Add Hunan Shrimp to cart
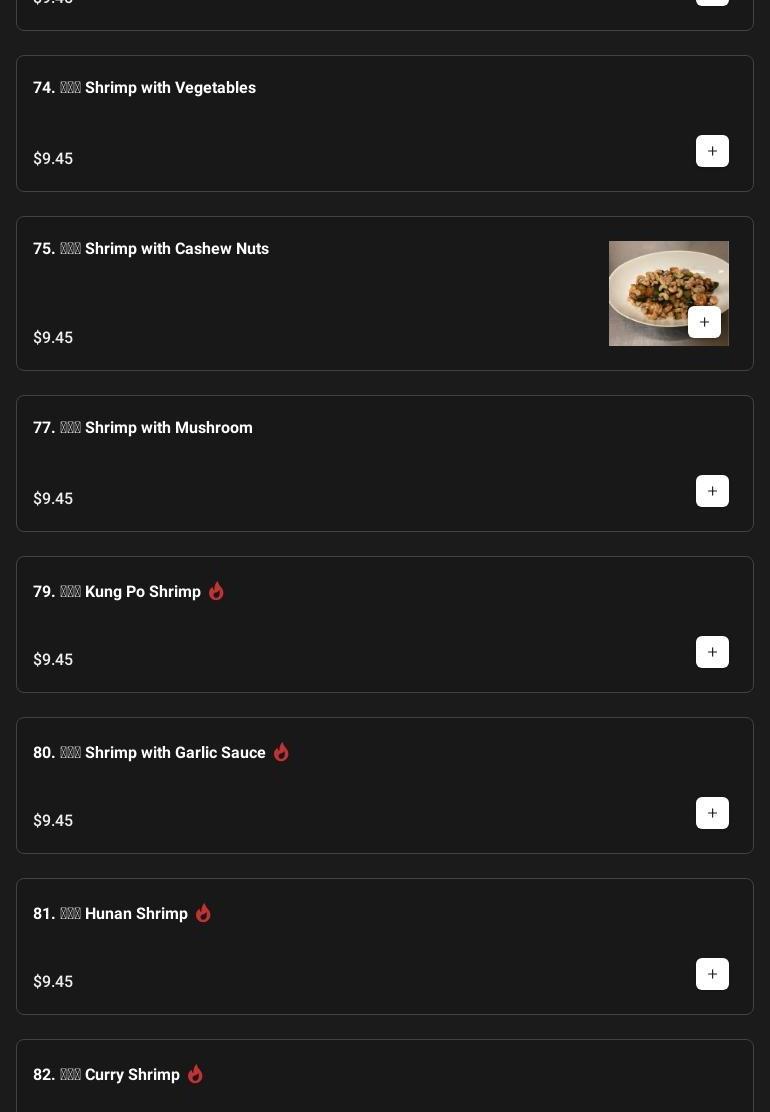 click(x=712, y=974)
